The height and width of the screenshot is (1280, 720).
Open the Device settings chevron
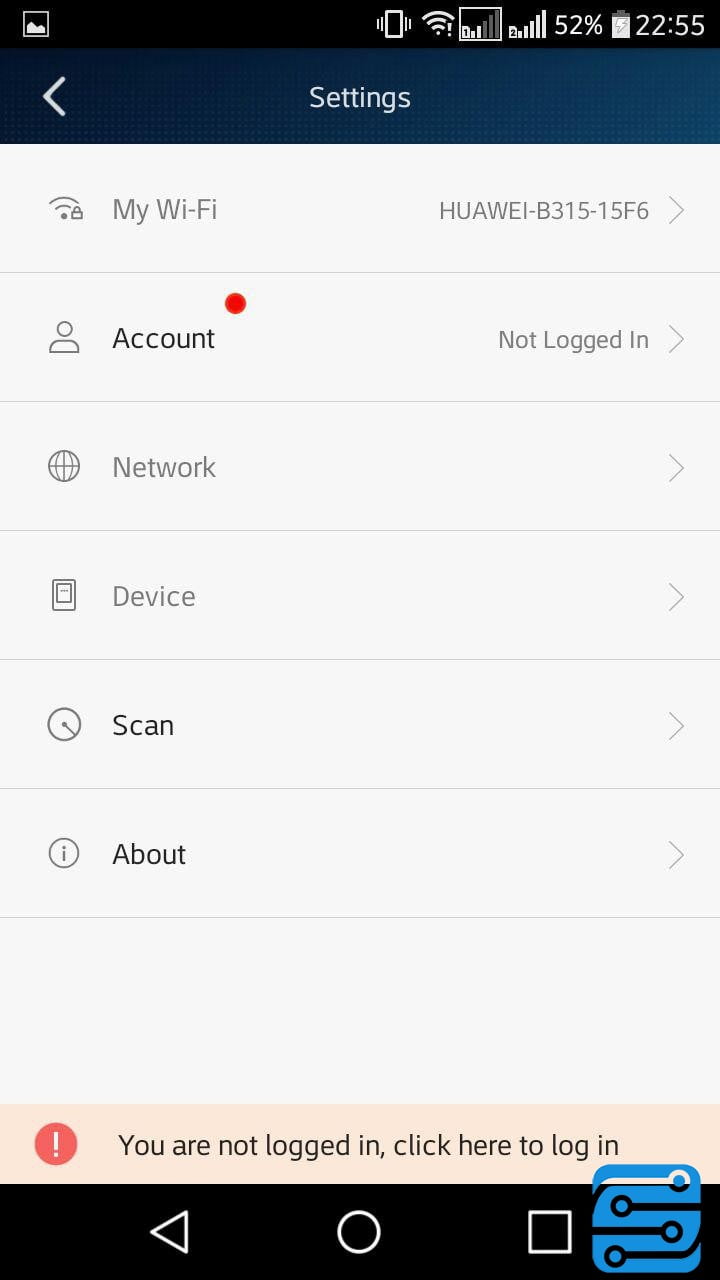[676, 596]
